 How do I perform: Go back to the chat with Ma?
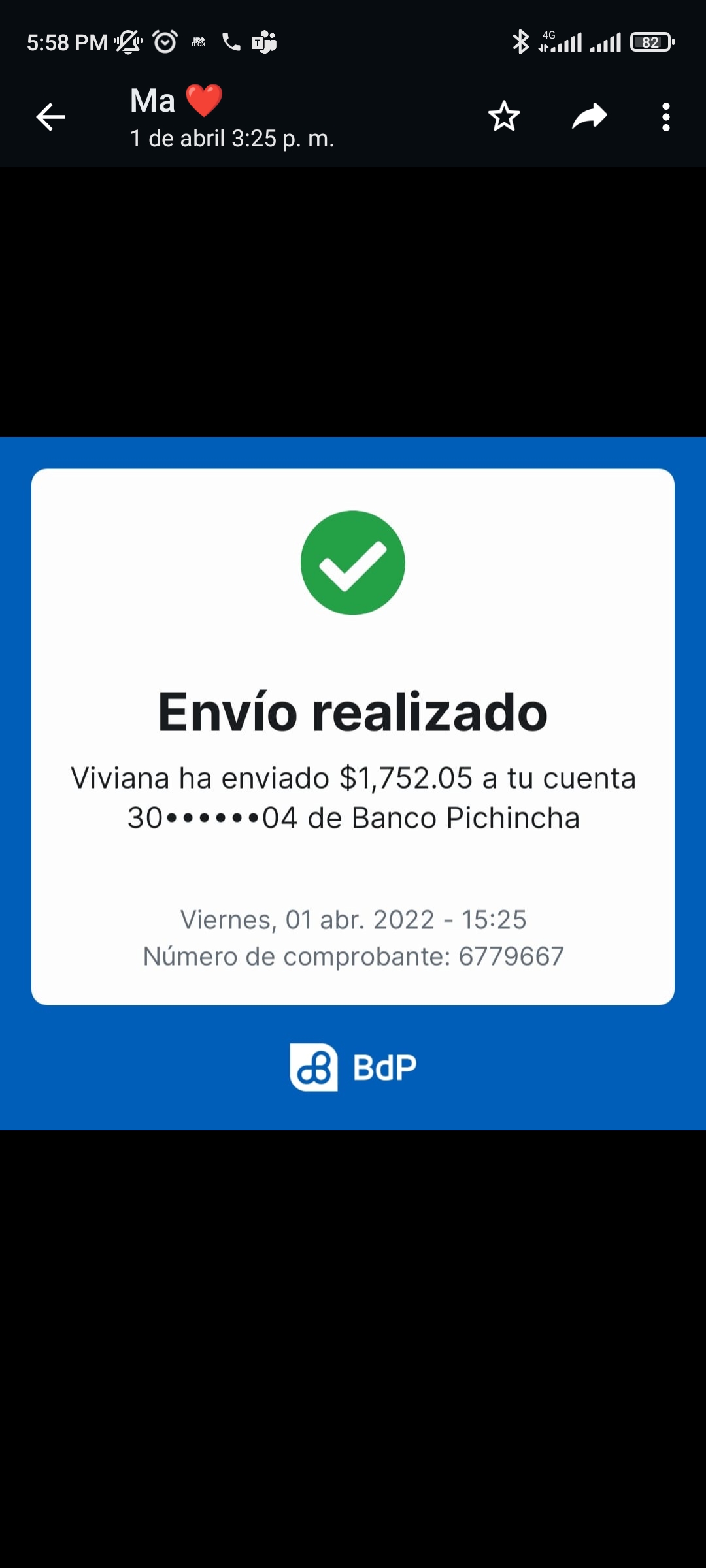tap(50, 118)
